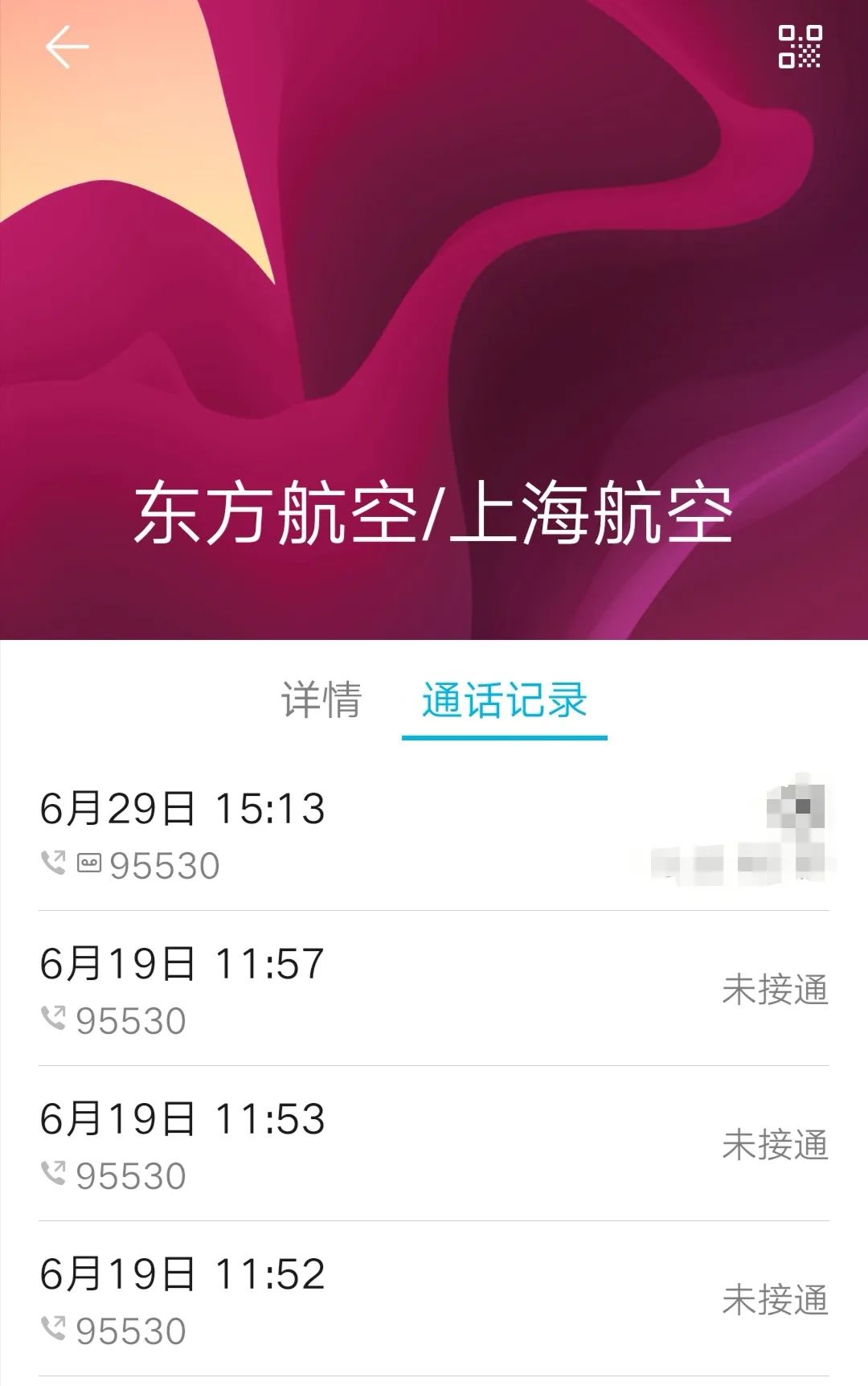Image resolution: width=868 pixels, height=1386 pixels.
Task: Go back using the arrow icon
Action: pos(66,47)
